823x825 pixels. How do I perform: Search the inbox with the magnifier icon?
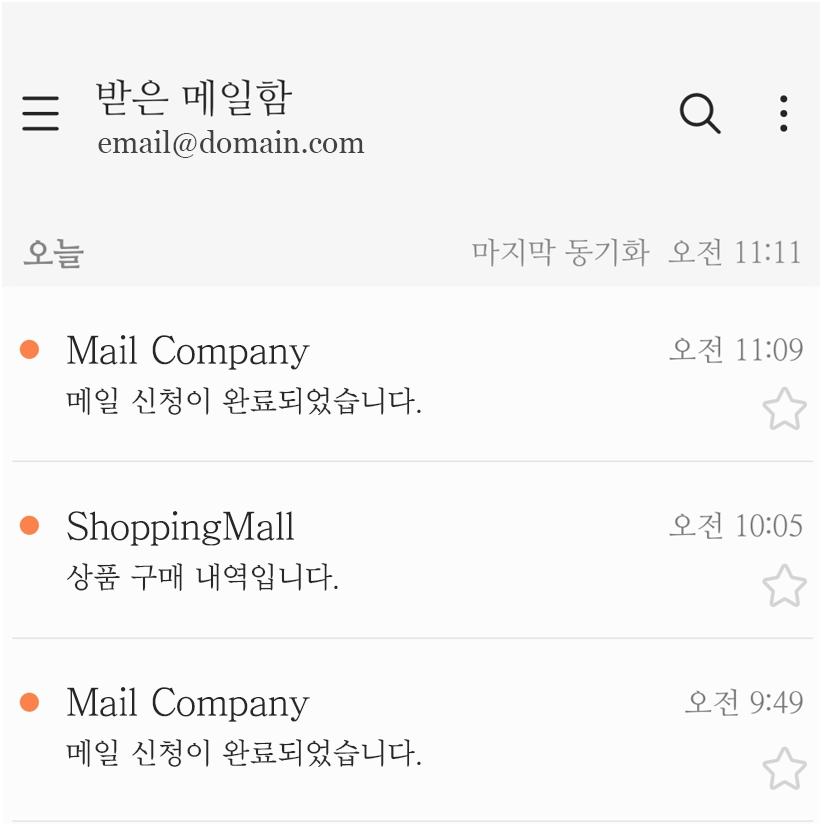[699, 114]
